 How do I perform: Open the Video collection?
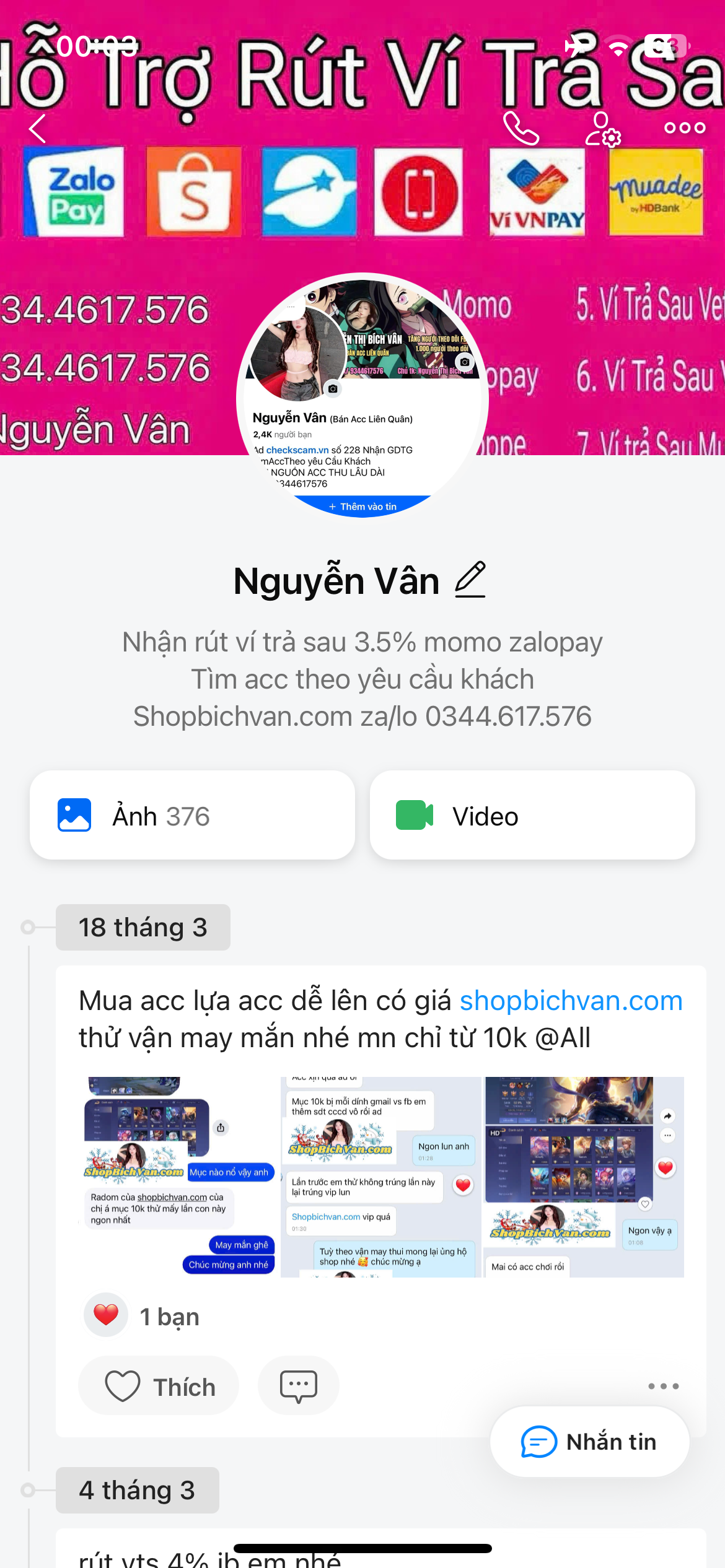pos(532,816)
